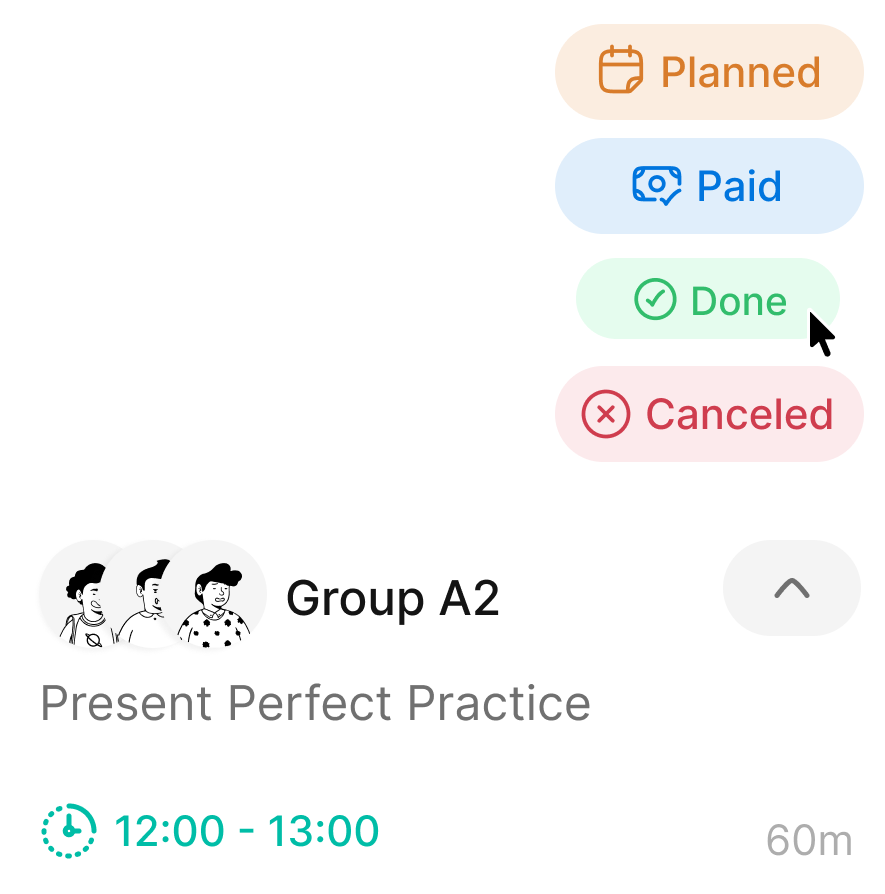Set the lesson status to Canceled
This screenshot has width=885, height=894.
click(x=708, y=414)
